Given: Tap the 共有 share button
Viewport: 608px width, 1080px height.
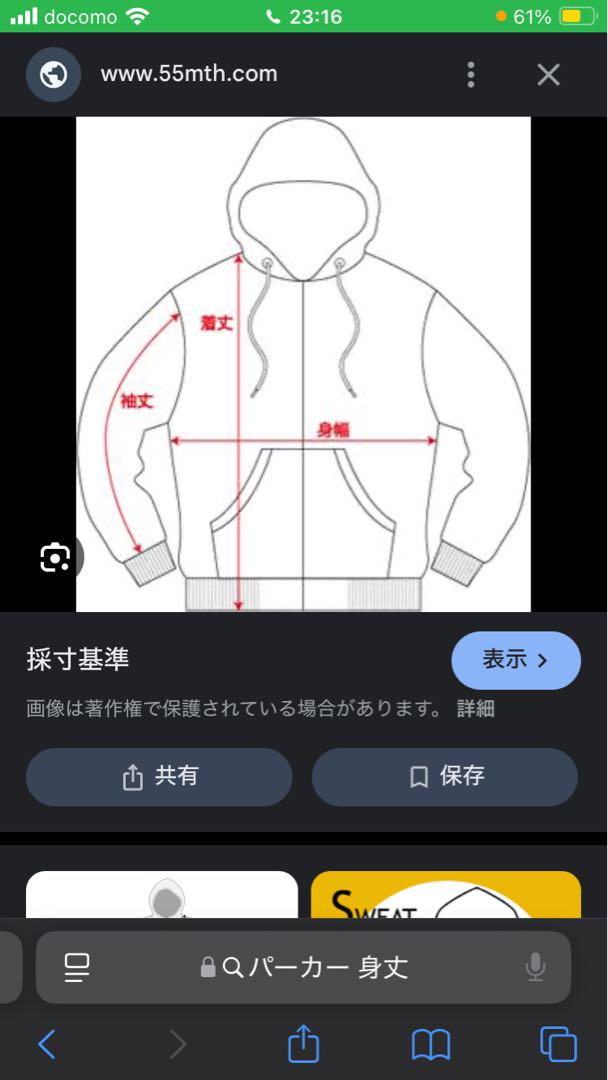Looking at the screenshot, I should click(159, 777).
